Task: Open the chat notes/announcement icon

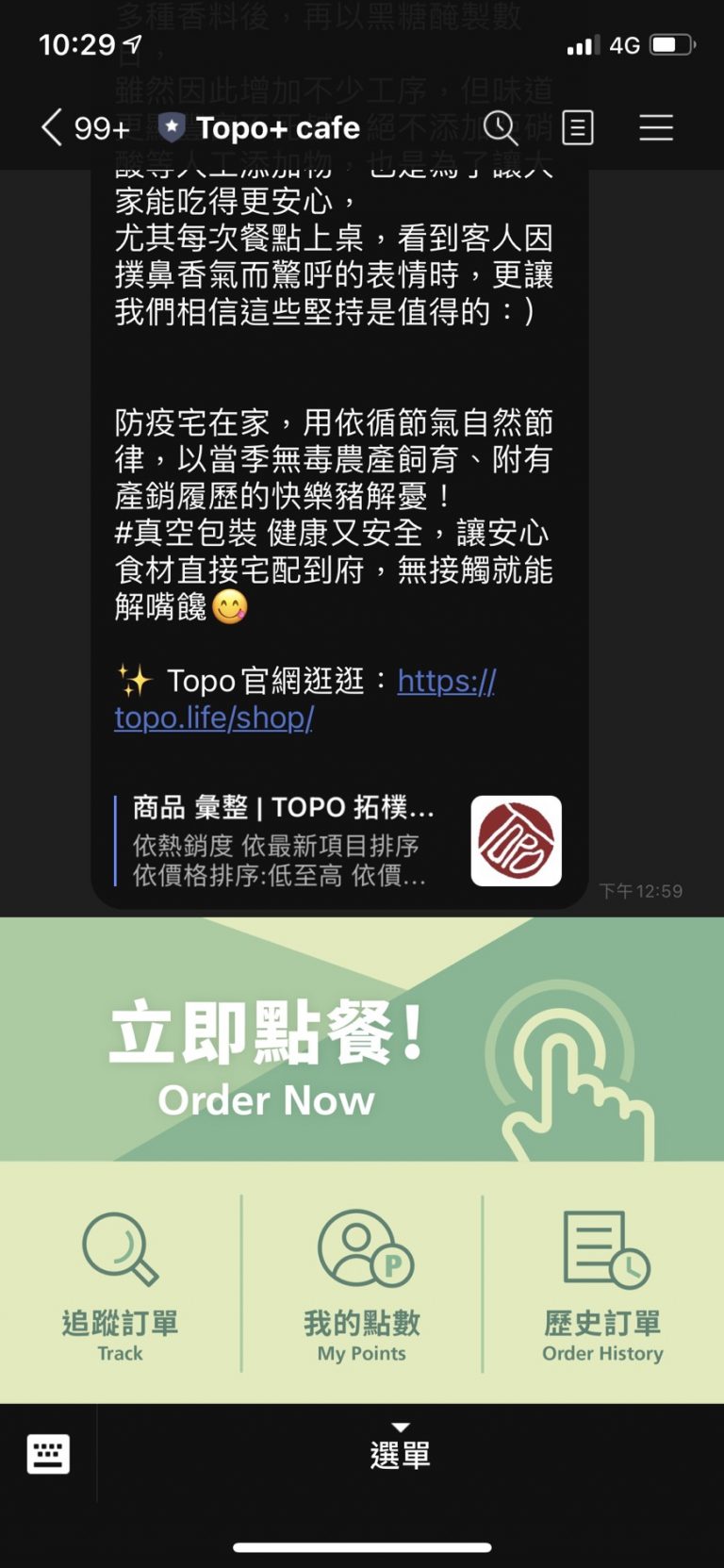Action: pos(576,127)
